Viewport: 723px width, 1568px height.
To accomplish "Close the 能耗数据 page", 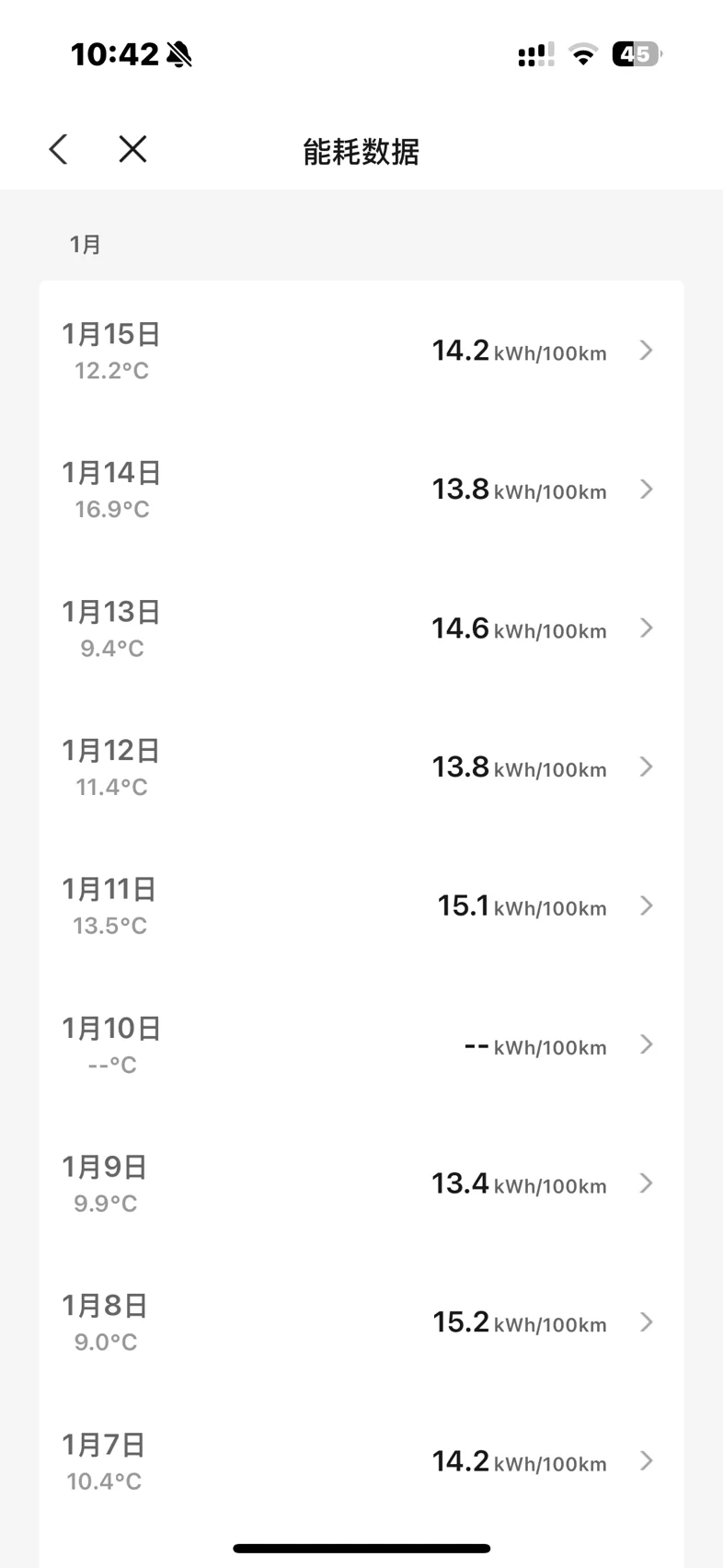I will [x=132, y=149].
